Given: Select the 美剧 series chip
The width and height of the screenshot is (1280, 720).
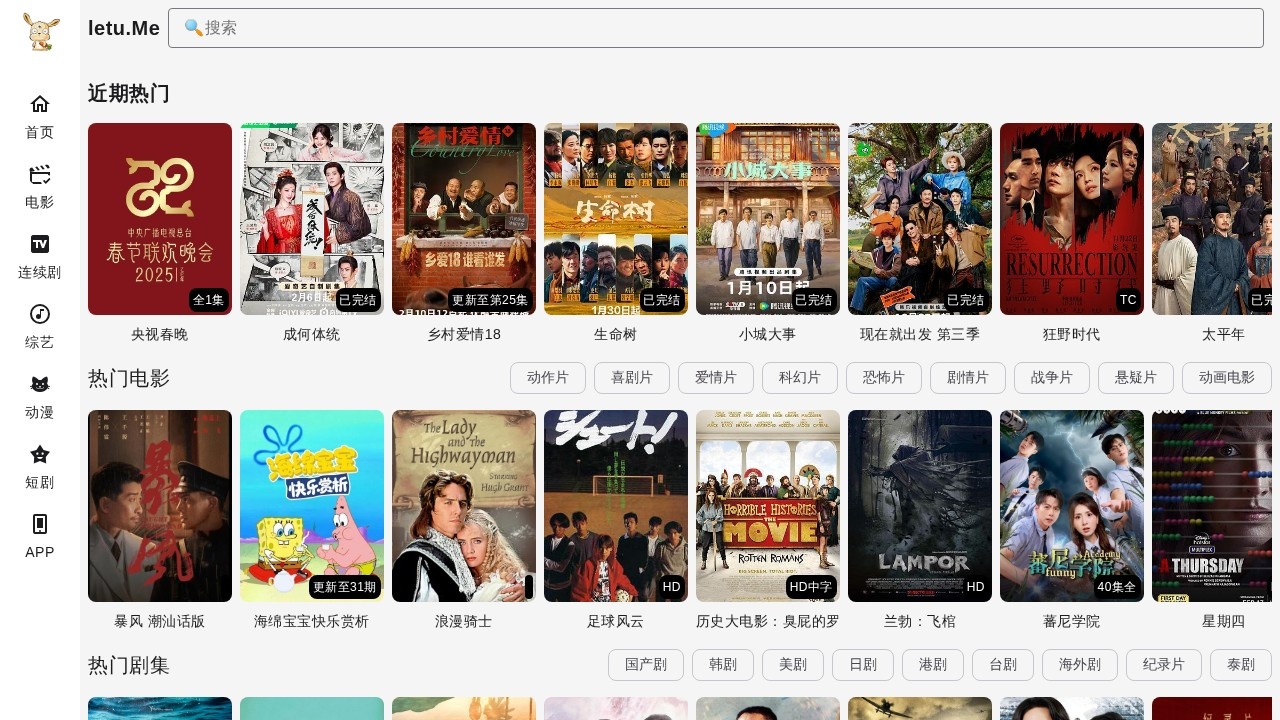Looking at the screenshot, I should pos(792,665).
